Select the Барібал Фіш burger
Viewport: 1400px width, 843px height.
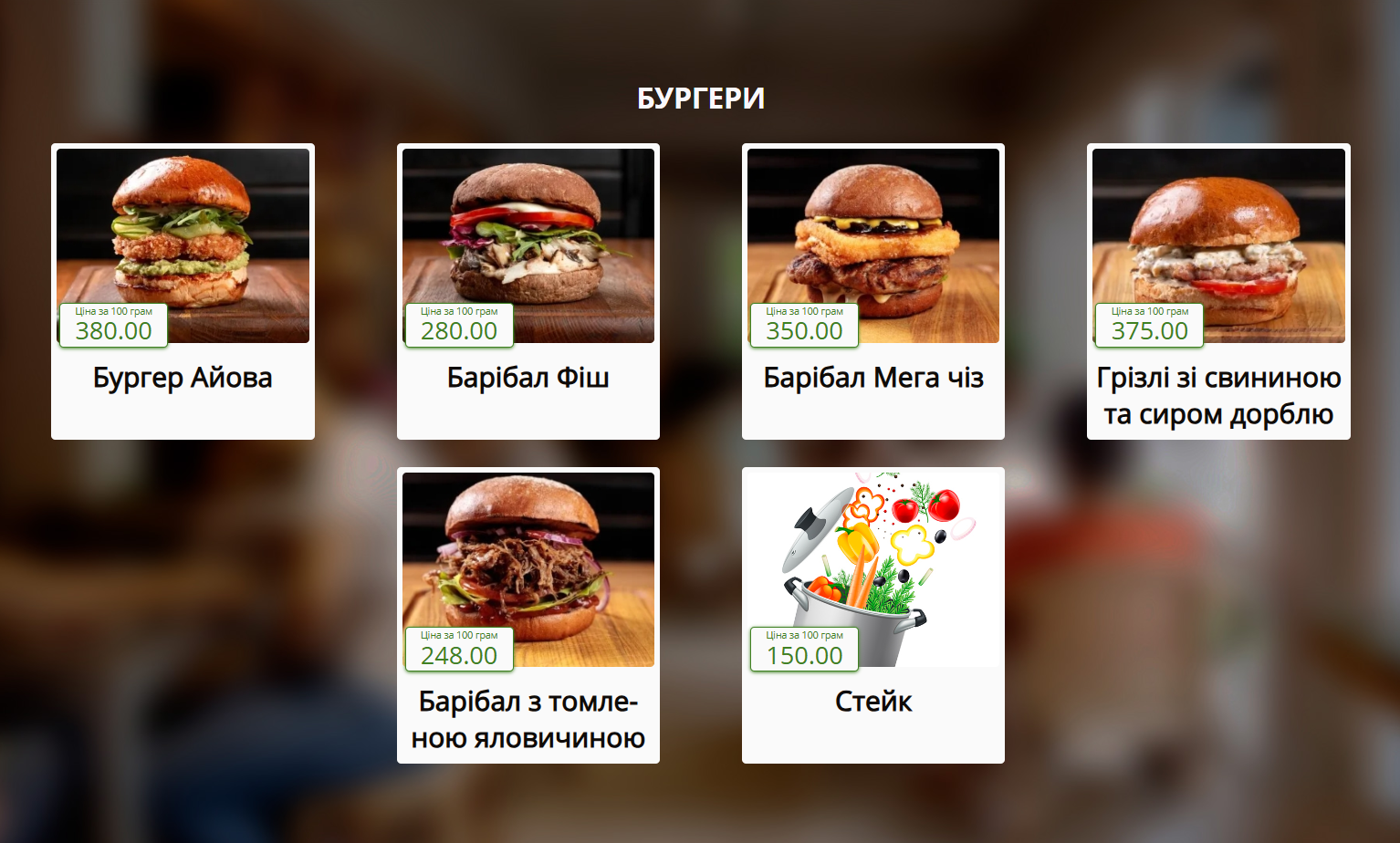(x=528, y=291)
